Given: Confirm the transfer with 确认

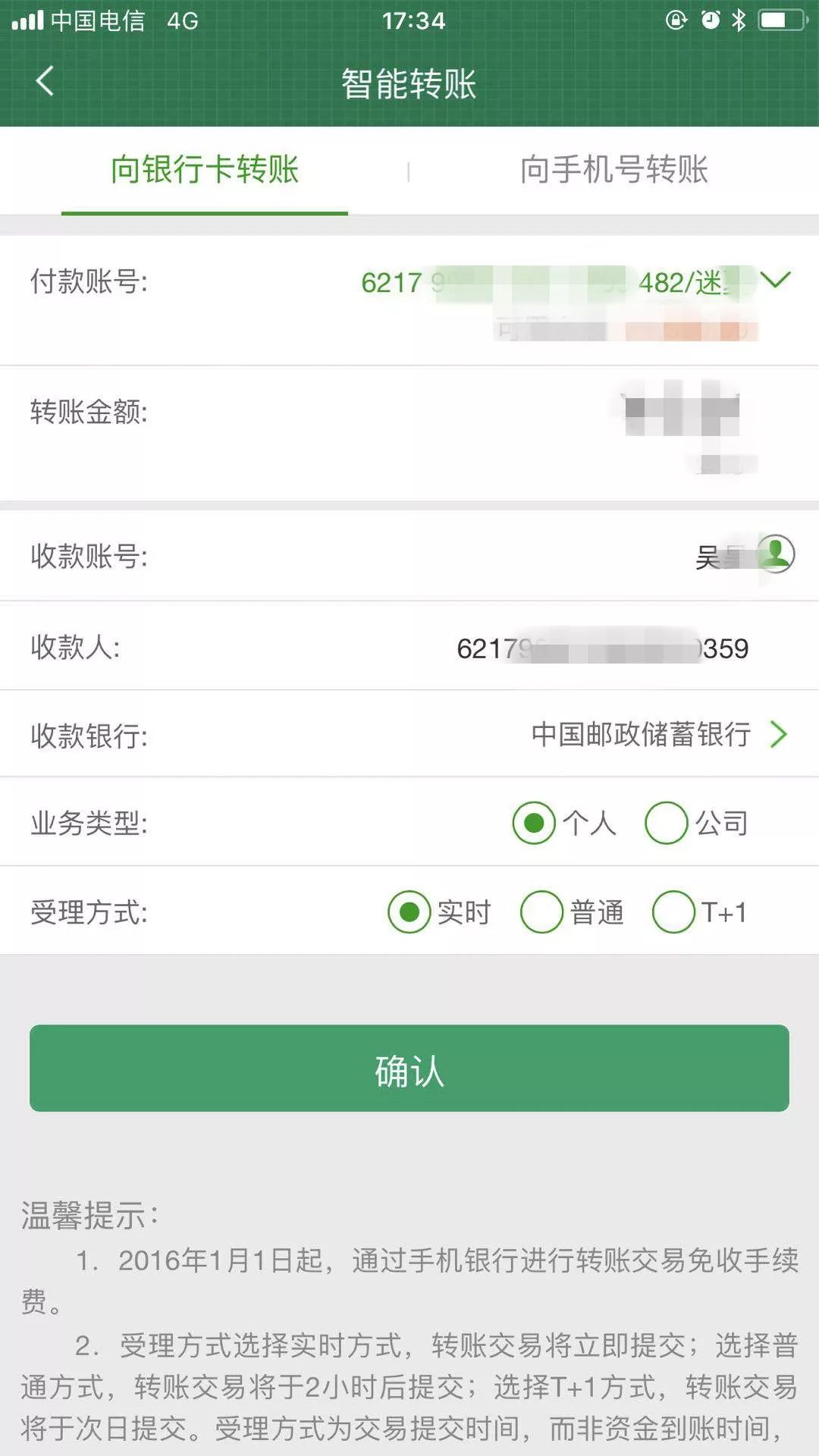Looking at the screenshot, I should click(x=409, y=1068).
